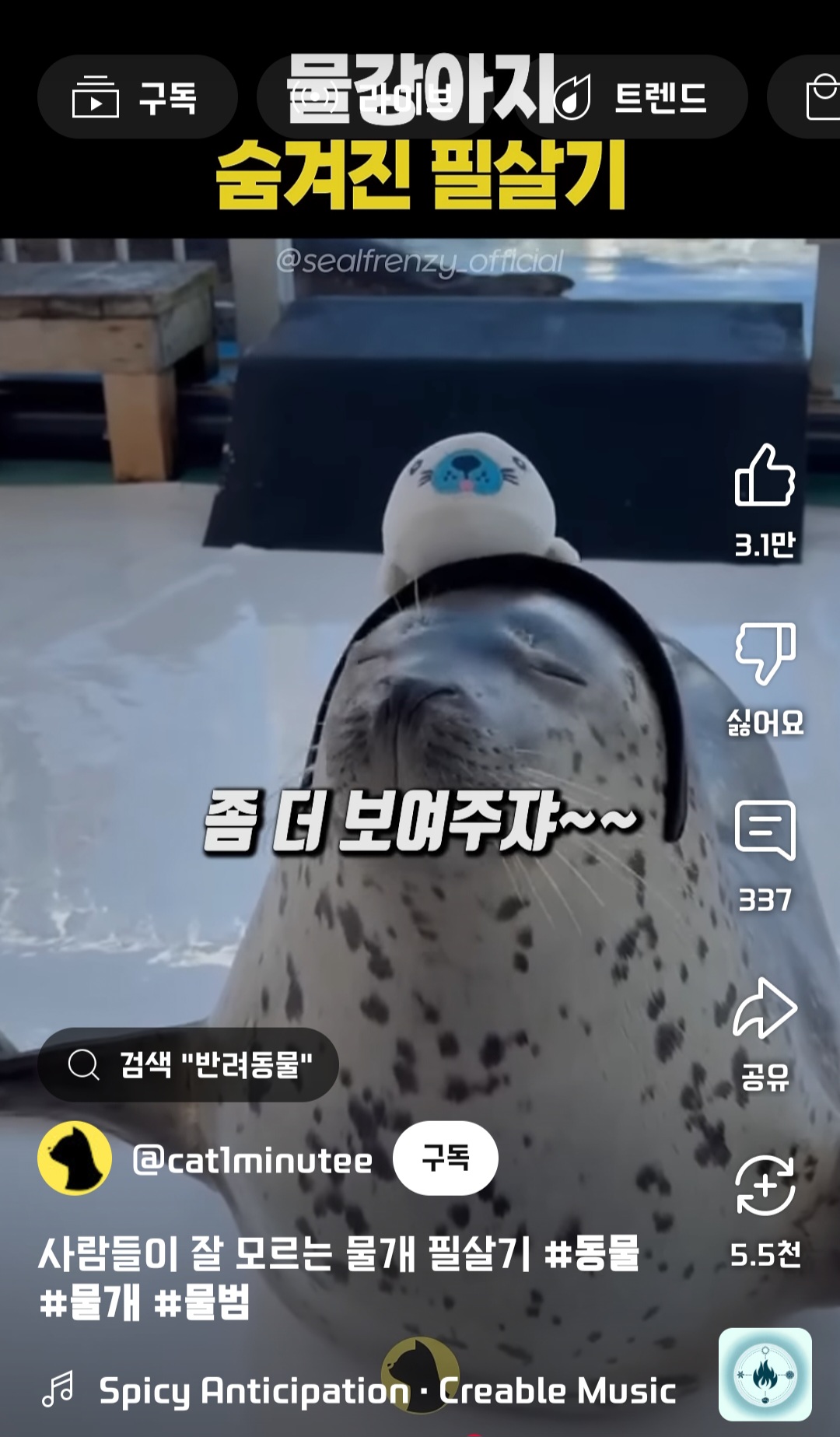This screenshot has height=1437, width=840.
Task: Open the shopping bag chip
Action: click(809, 97)
